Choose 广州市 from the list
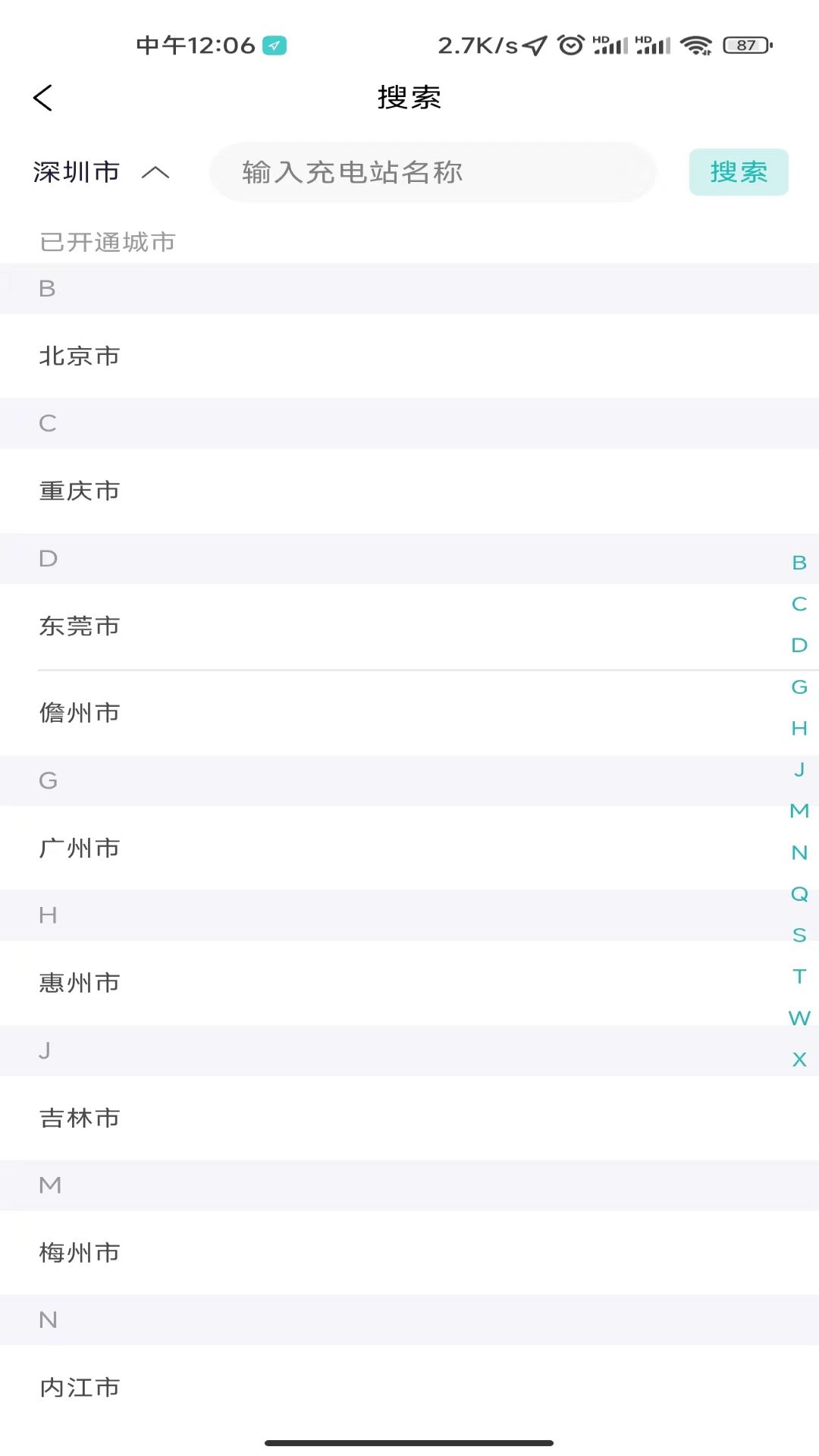Screen dimensions: 819x1456 point(409,848)
